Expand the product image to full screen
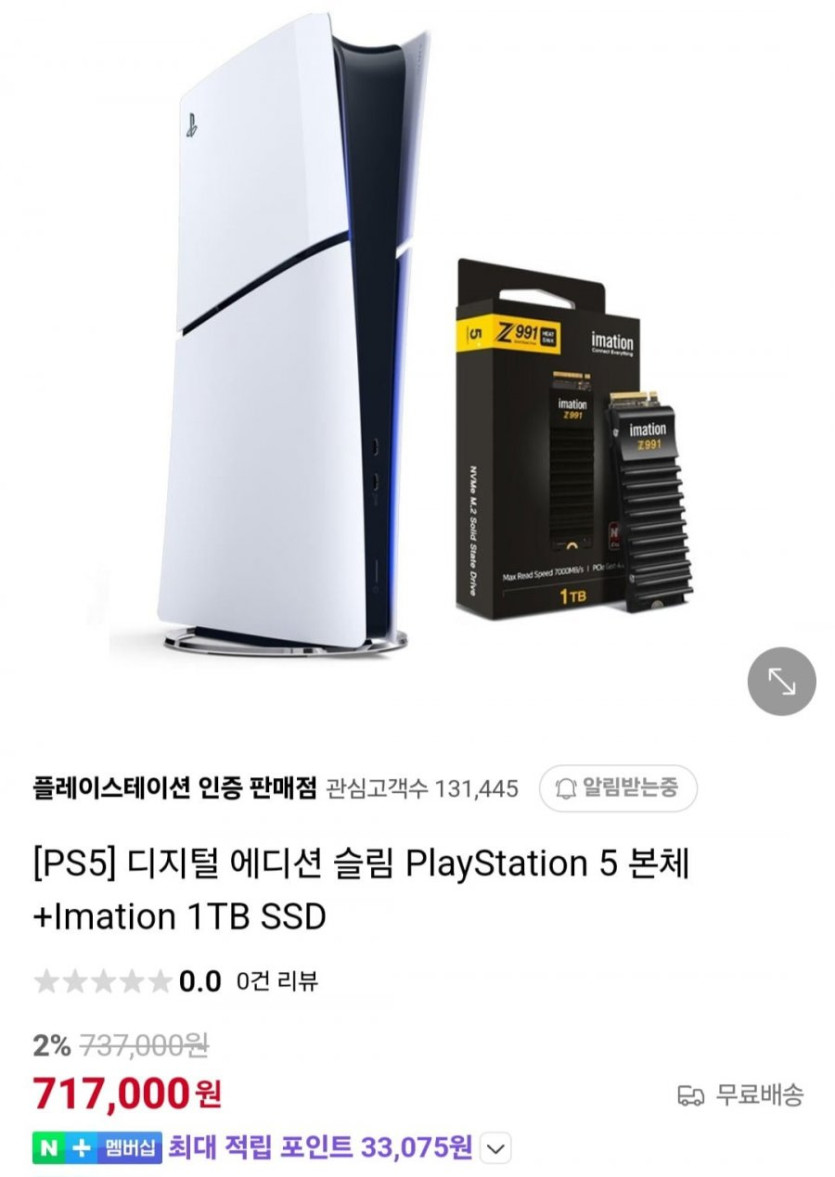This screenshot has width=835, height=1177. coord(781,681)
